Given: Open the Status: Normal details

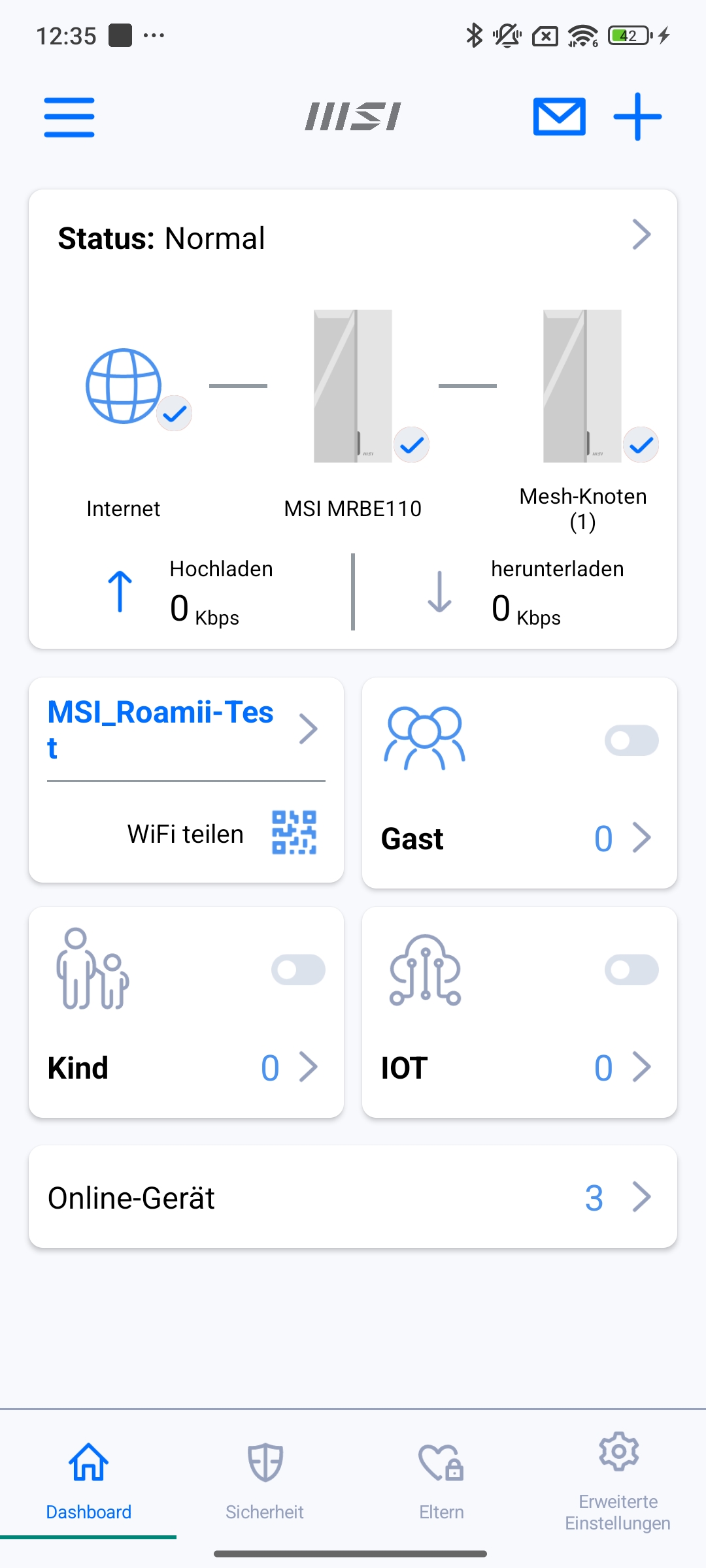Looking at the screenshot, I should click(x=641, y=235).
